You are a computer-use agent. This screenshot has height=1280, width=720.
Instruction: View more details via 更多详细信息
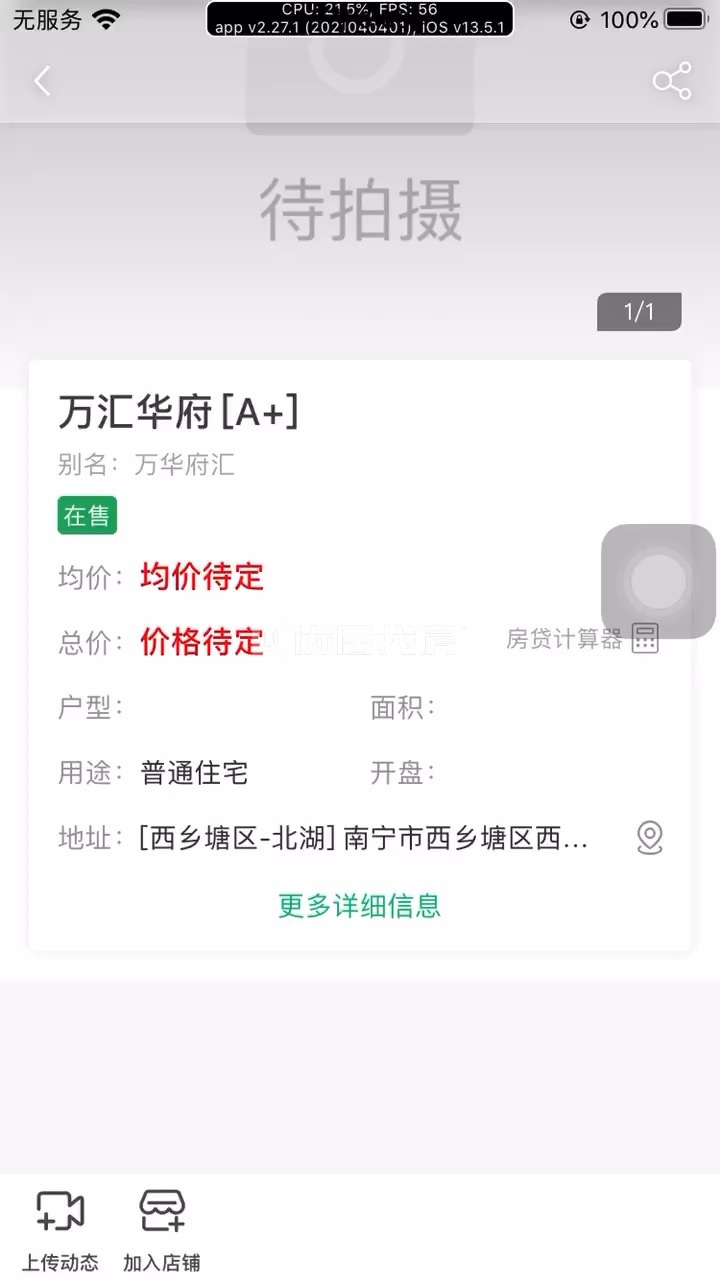coord(359,906)
